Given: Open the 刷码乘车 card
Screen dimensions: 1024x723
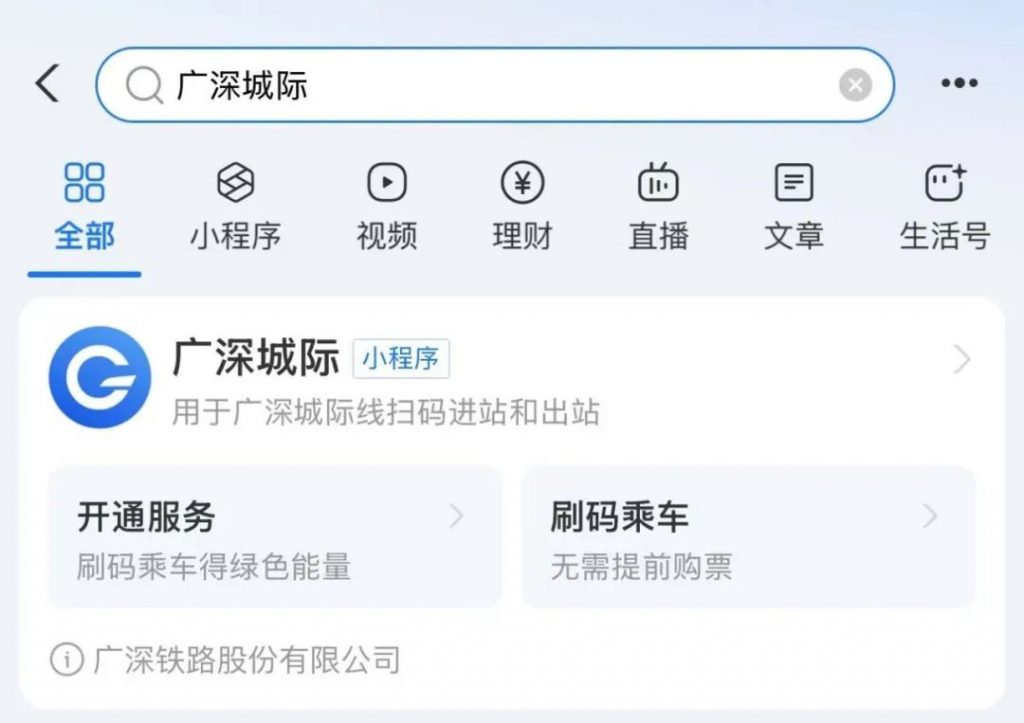Looking at the screenshot, I should (748, 537).
